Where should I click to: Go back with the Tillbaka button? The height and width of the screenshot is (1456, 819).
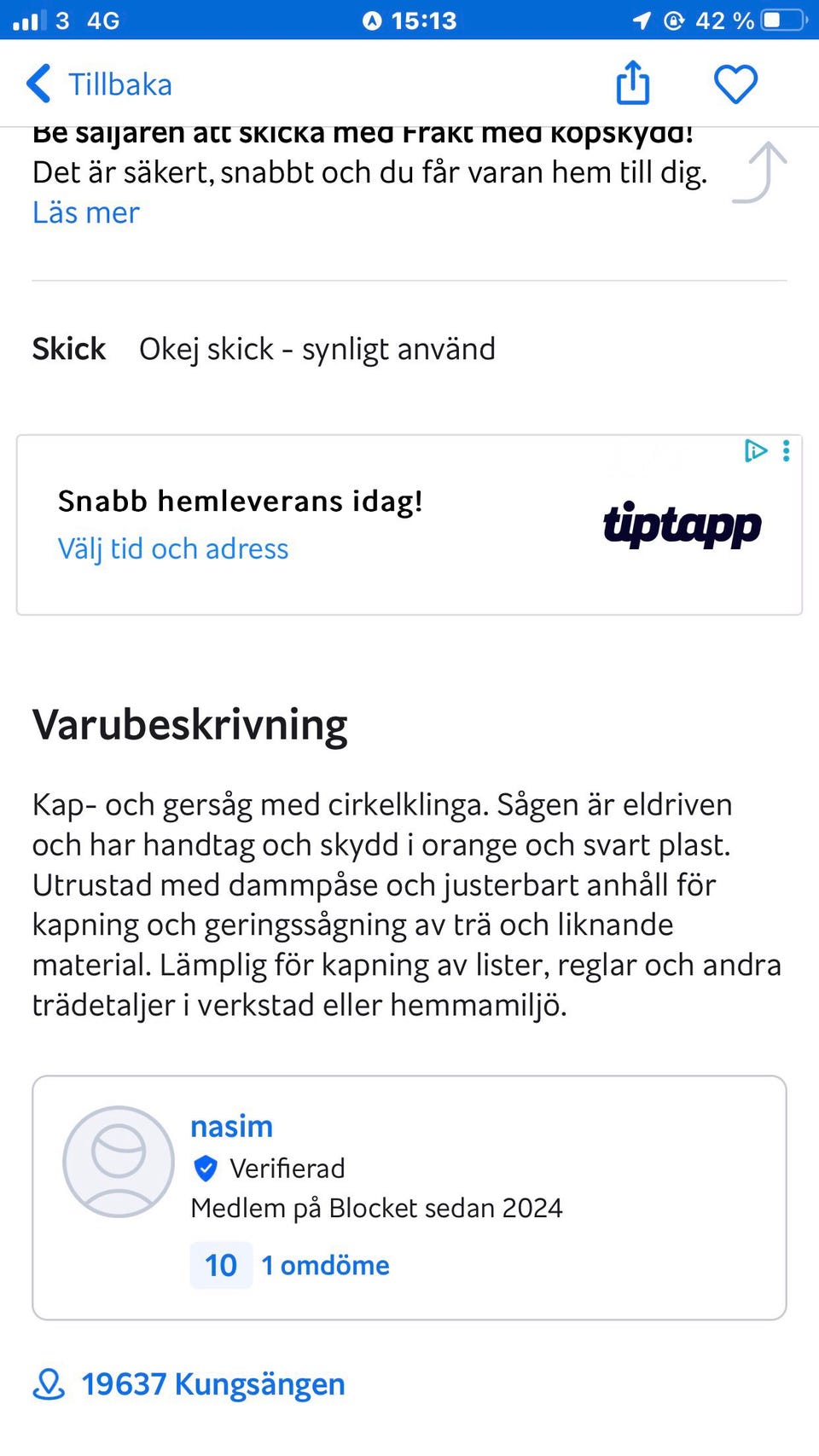[99, 84]
